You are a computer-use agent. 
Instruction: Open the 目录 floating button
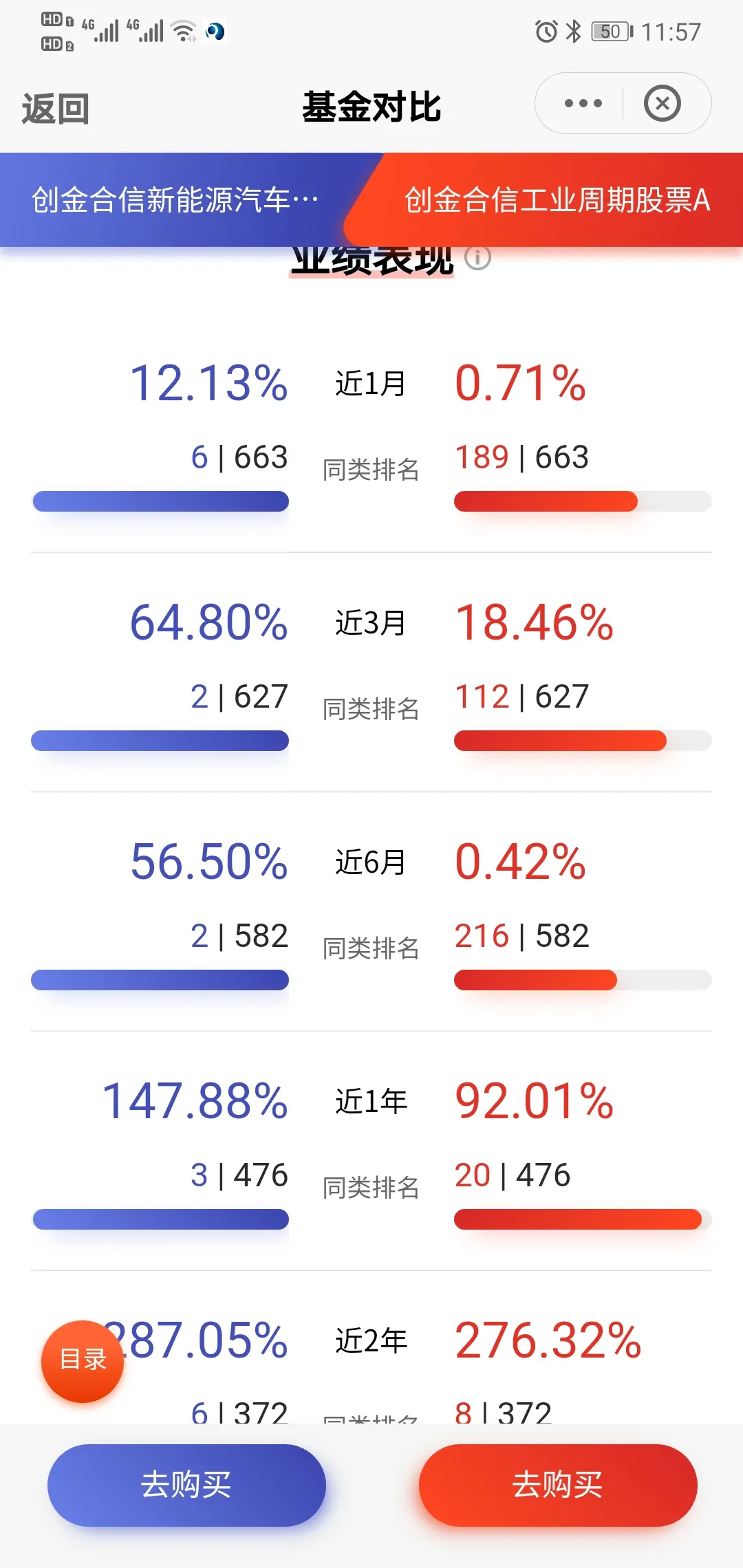tap(83, 1361)
